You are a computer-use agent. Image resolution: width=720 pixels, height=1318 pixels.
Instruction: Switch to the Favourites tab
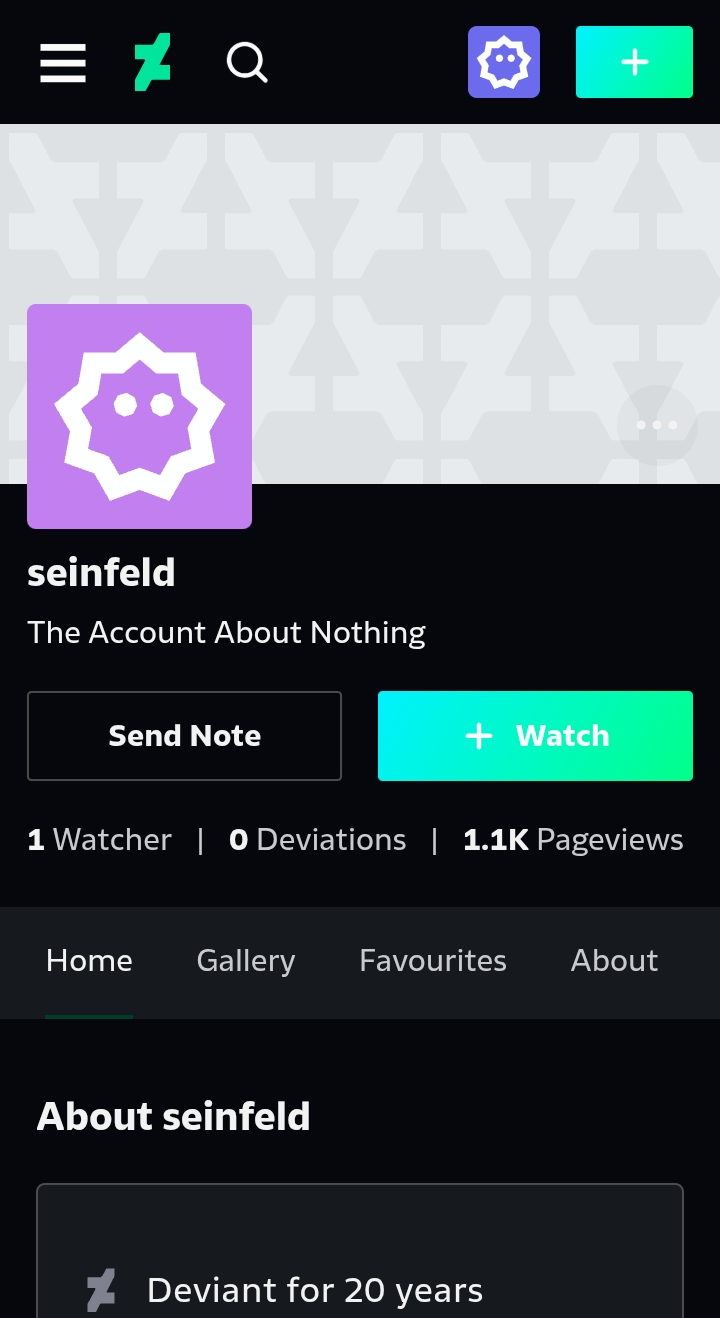pos(433,961)
